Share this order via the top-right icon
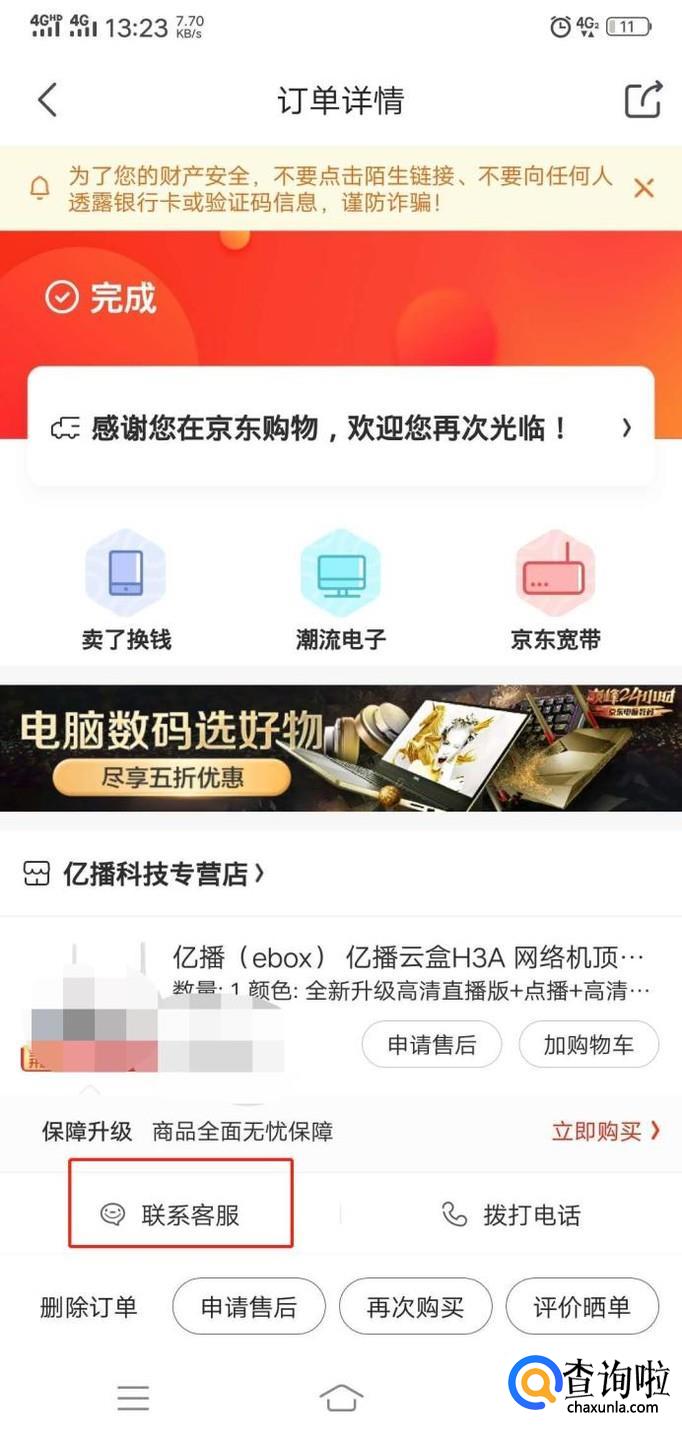Screen dimensions: 682x1438 pyautogui.click(x=643, y=100)
